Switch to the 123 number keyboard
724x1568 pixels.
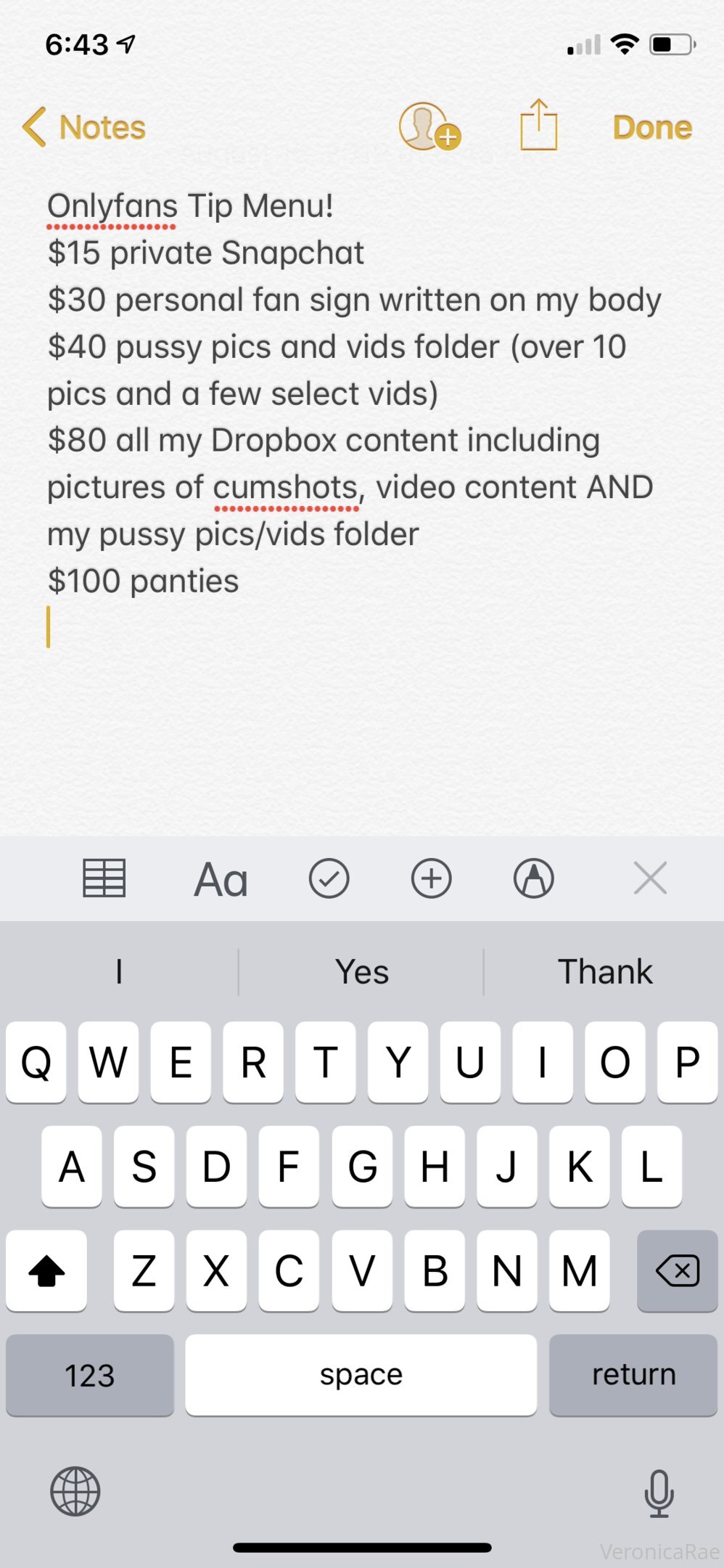coord(90,1375)
